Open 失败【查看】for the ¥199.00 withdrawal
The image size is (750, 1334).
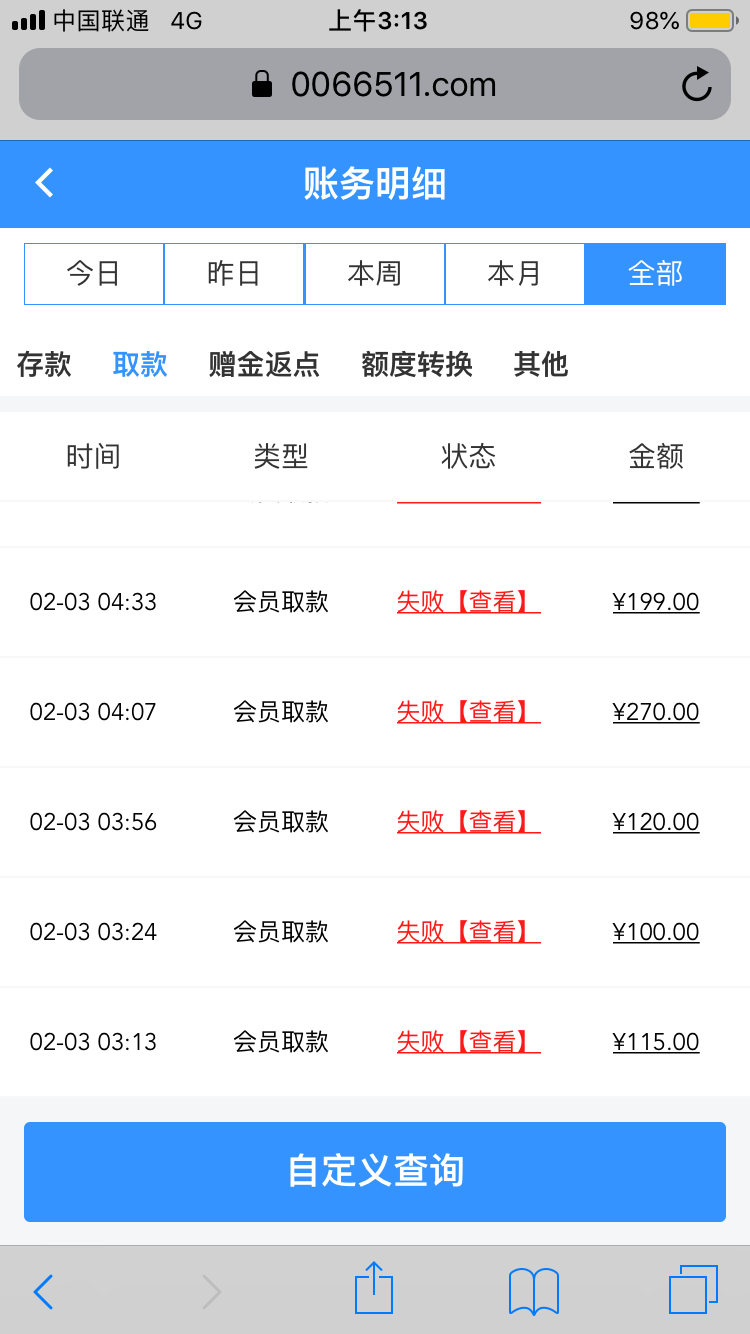[x=468, y=602]
